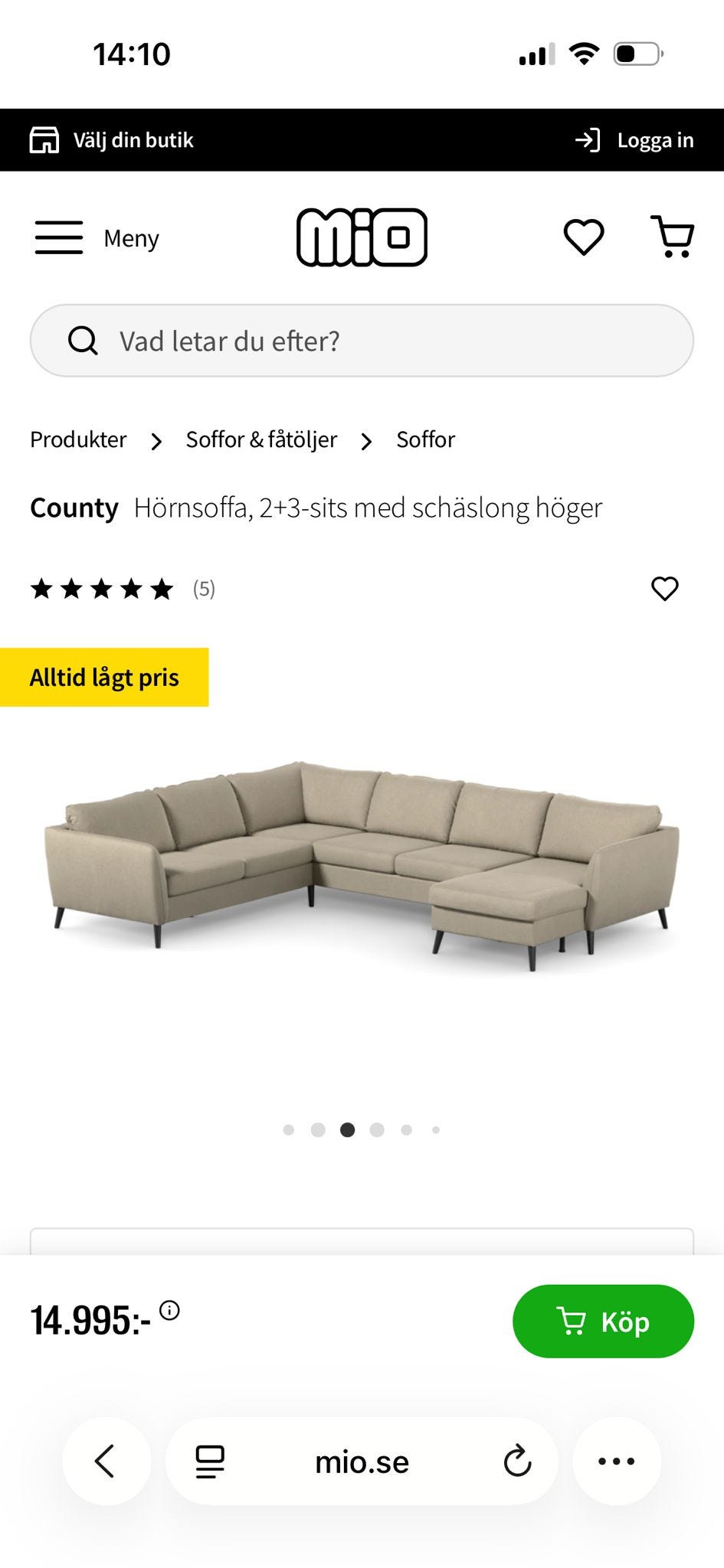Open the shopping cart
724x1568 pixels.
pos(673,237)
